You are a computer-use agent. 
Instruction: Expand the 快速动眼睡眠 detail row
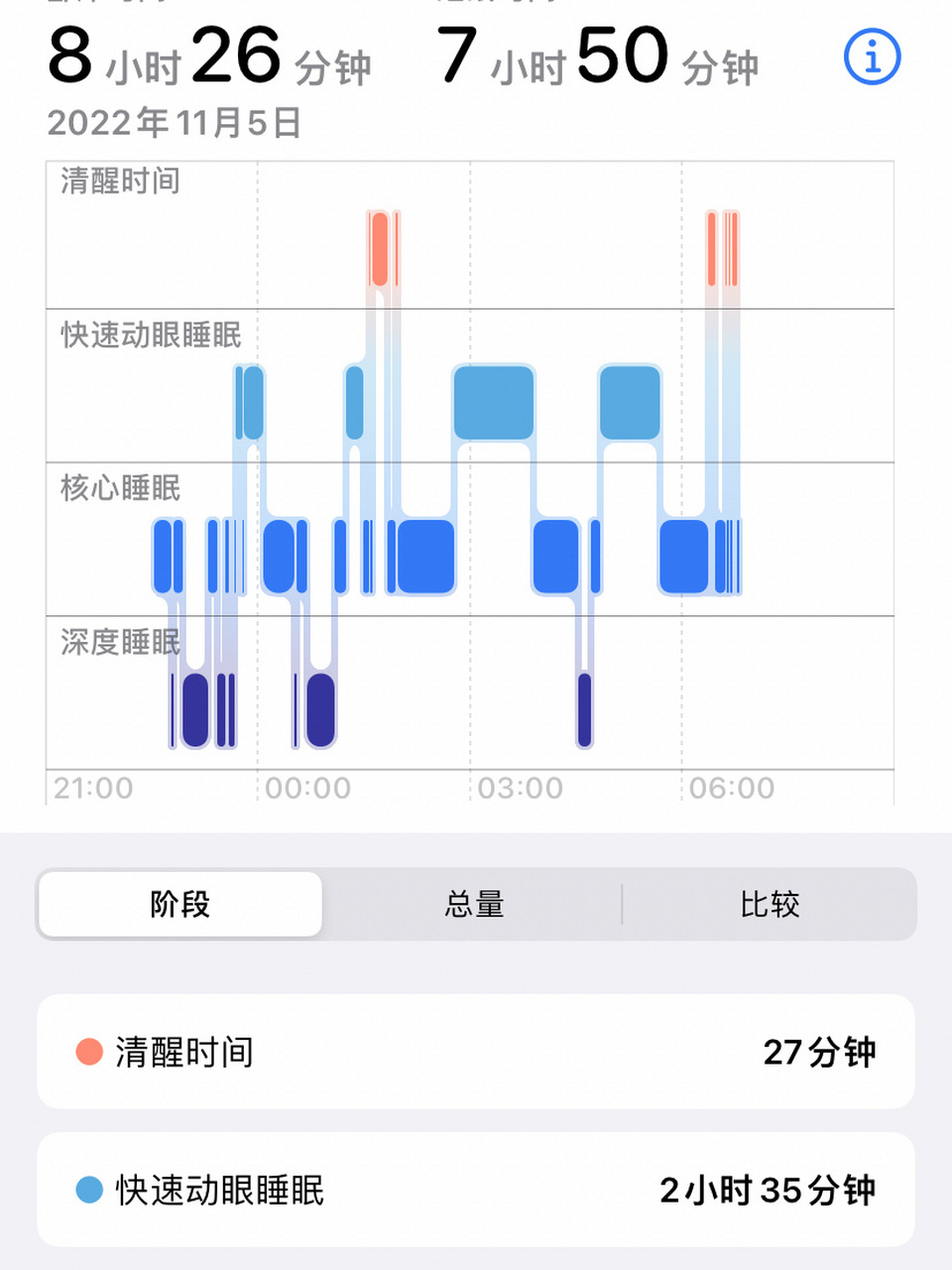click(x=476, y=1191)
